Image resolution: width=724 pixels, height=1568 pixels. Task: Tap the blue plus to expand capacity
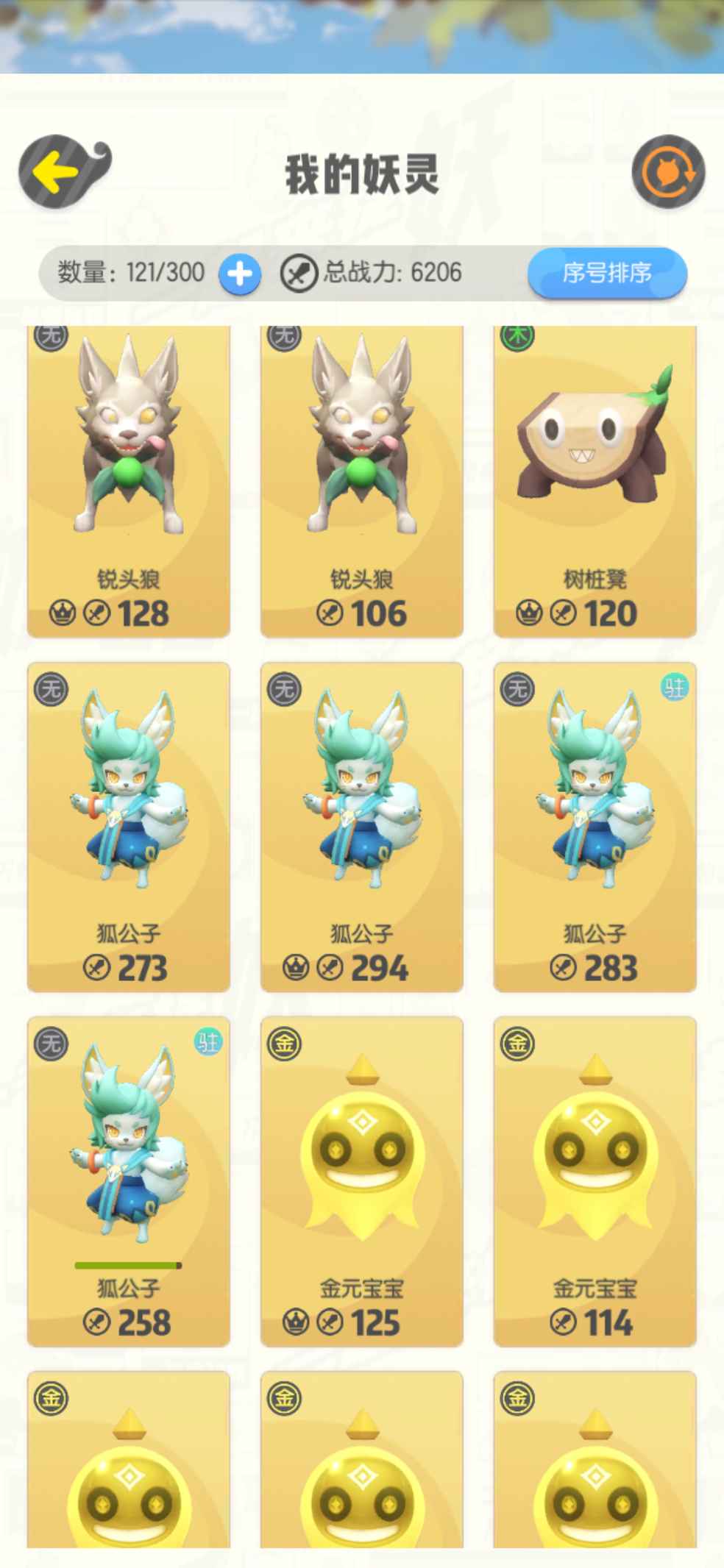coord(240,275)
